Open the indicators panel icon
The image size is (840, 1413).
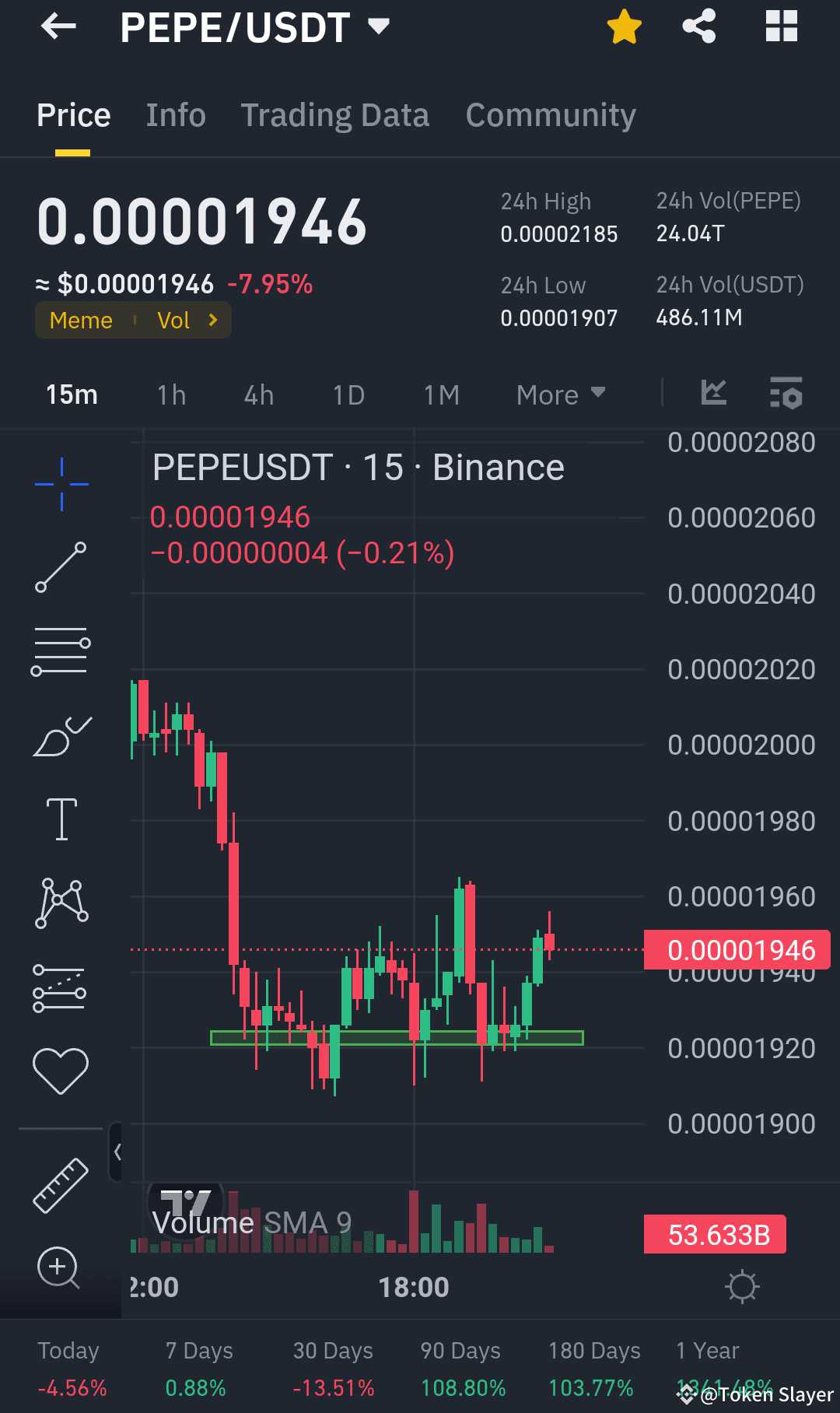click(788, 394)
